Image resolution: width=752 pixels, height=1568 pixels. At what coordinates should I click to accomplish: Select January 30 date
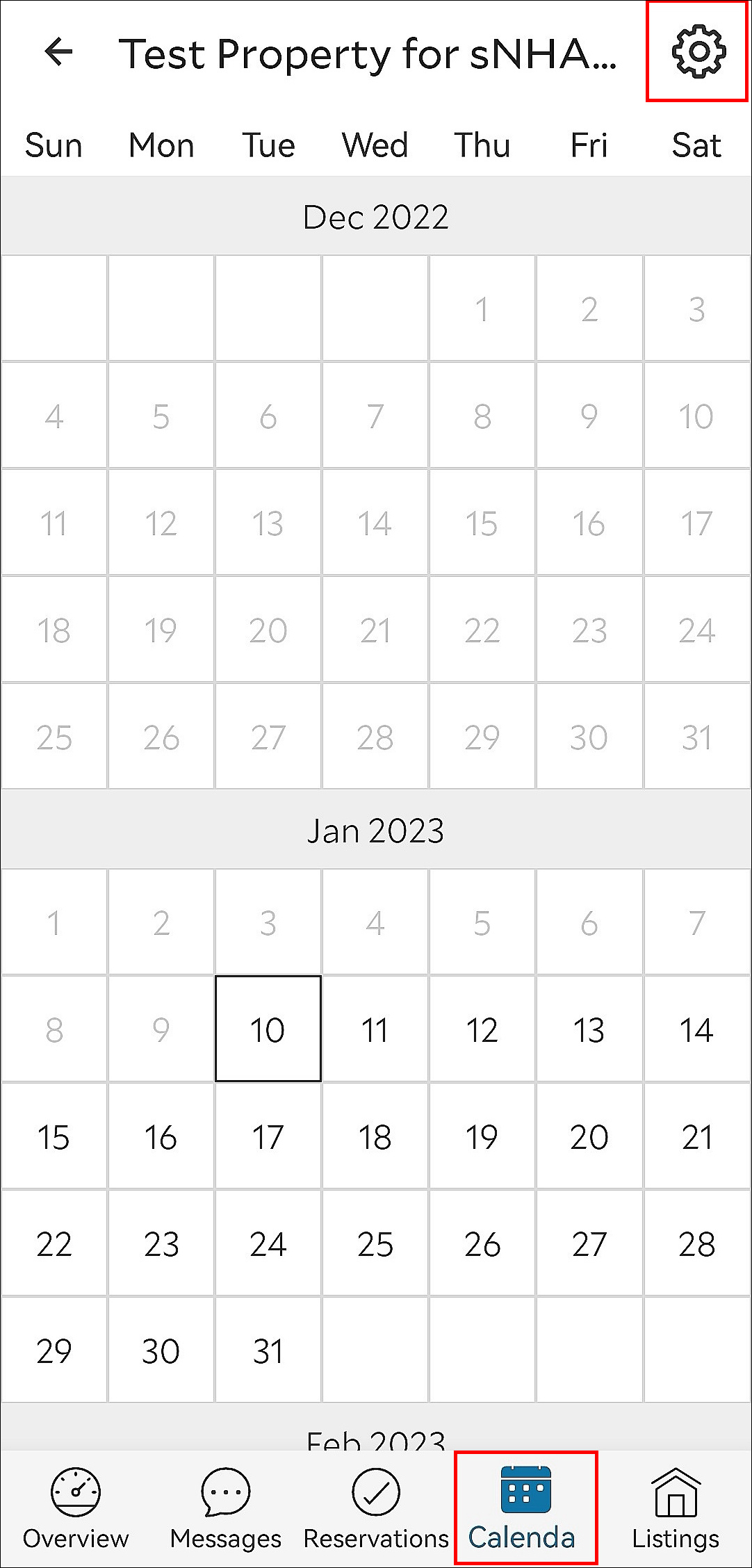click(161, 1350)
